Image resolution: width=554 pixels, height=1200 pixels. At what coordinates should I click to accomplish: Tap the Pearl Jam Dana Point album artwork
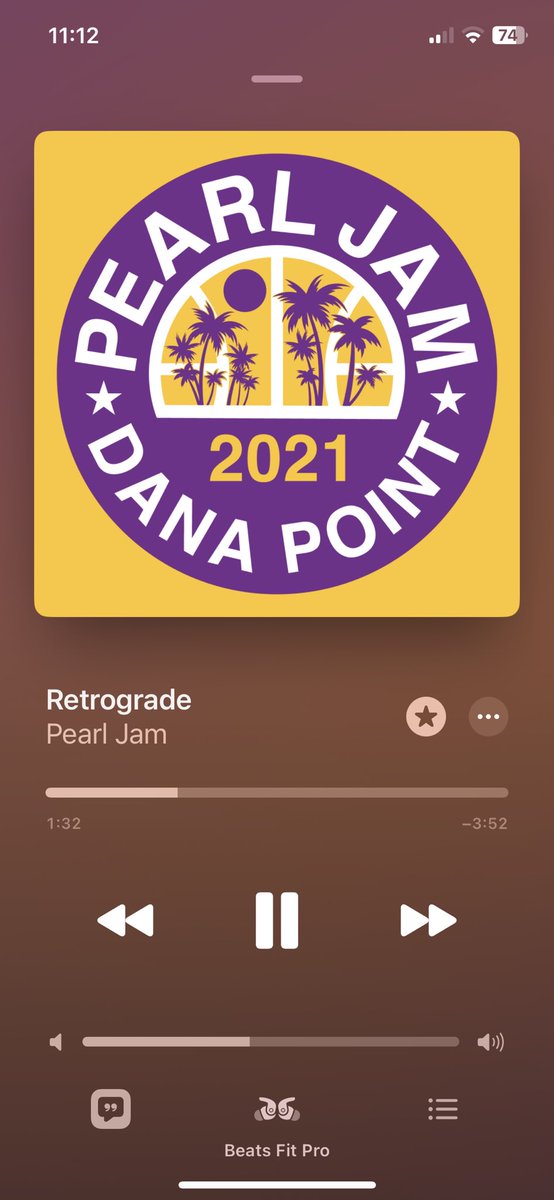tap(277, 374)
